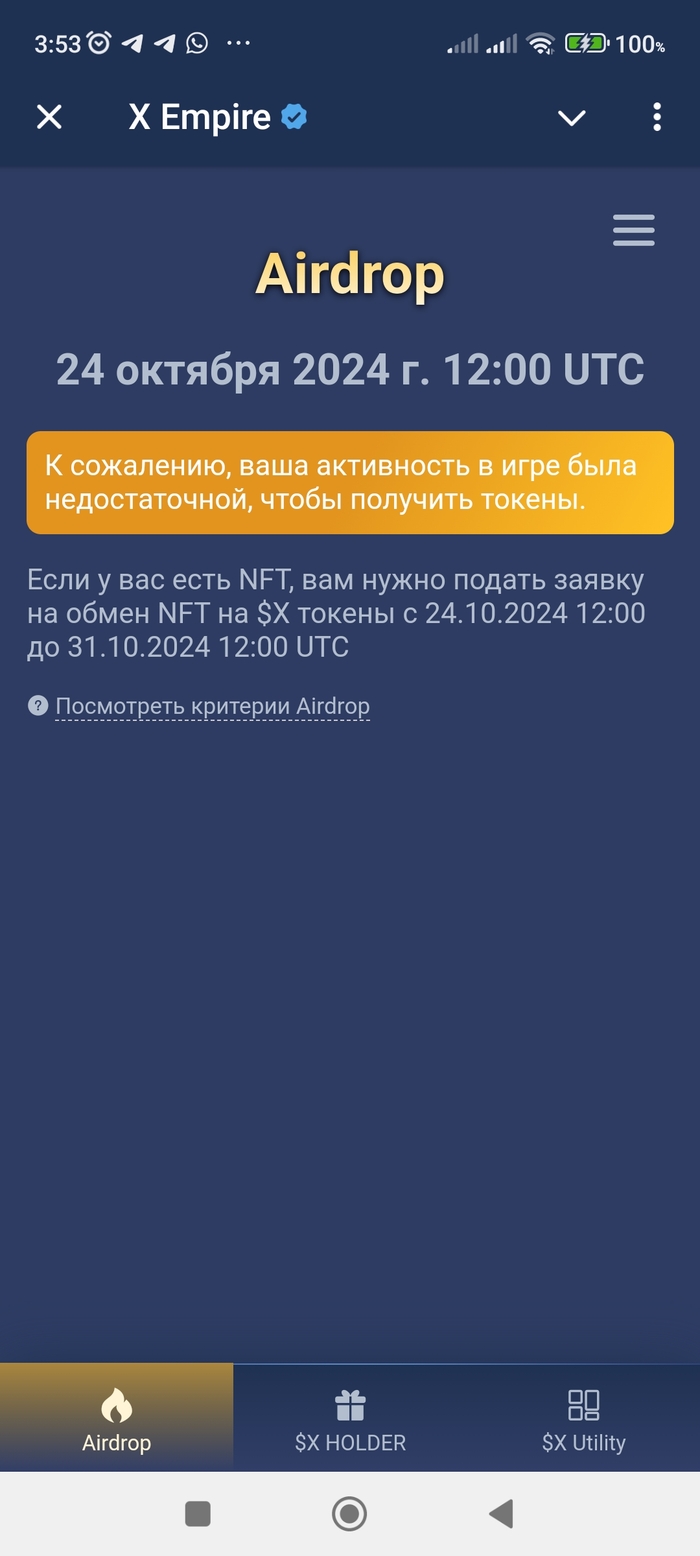This screenshot has height=1556, width=700.
Task: Go to the $X Utility tab
Action: tap(583, 1418)
